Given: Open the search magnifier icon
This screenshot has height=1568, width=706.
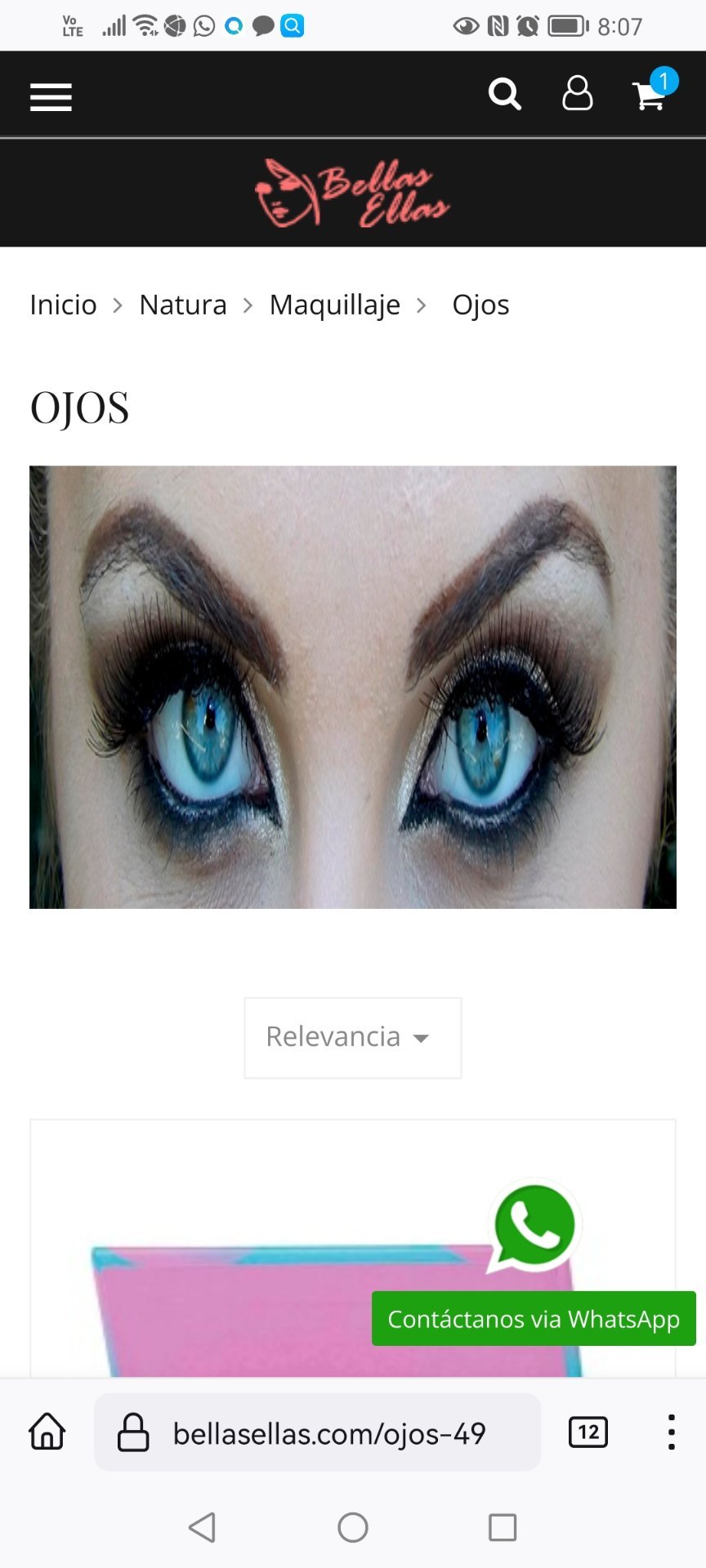Looking at the screenshot, I should (504, 94).
